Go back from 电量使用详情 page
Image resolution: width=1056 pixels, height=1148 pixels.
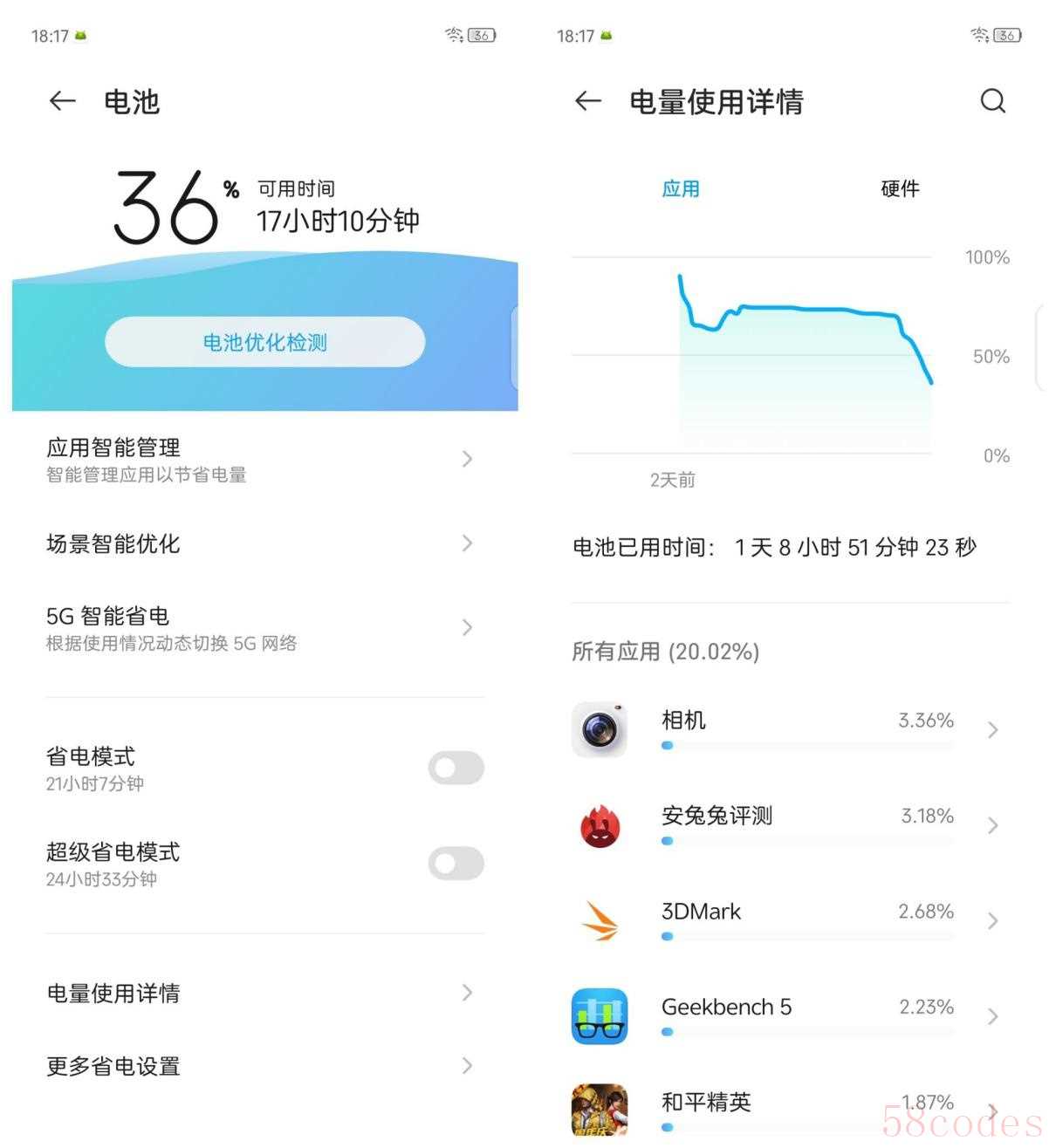click(x=588, y=101)
